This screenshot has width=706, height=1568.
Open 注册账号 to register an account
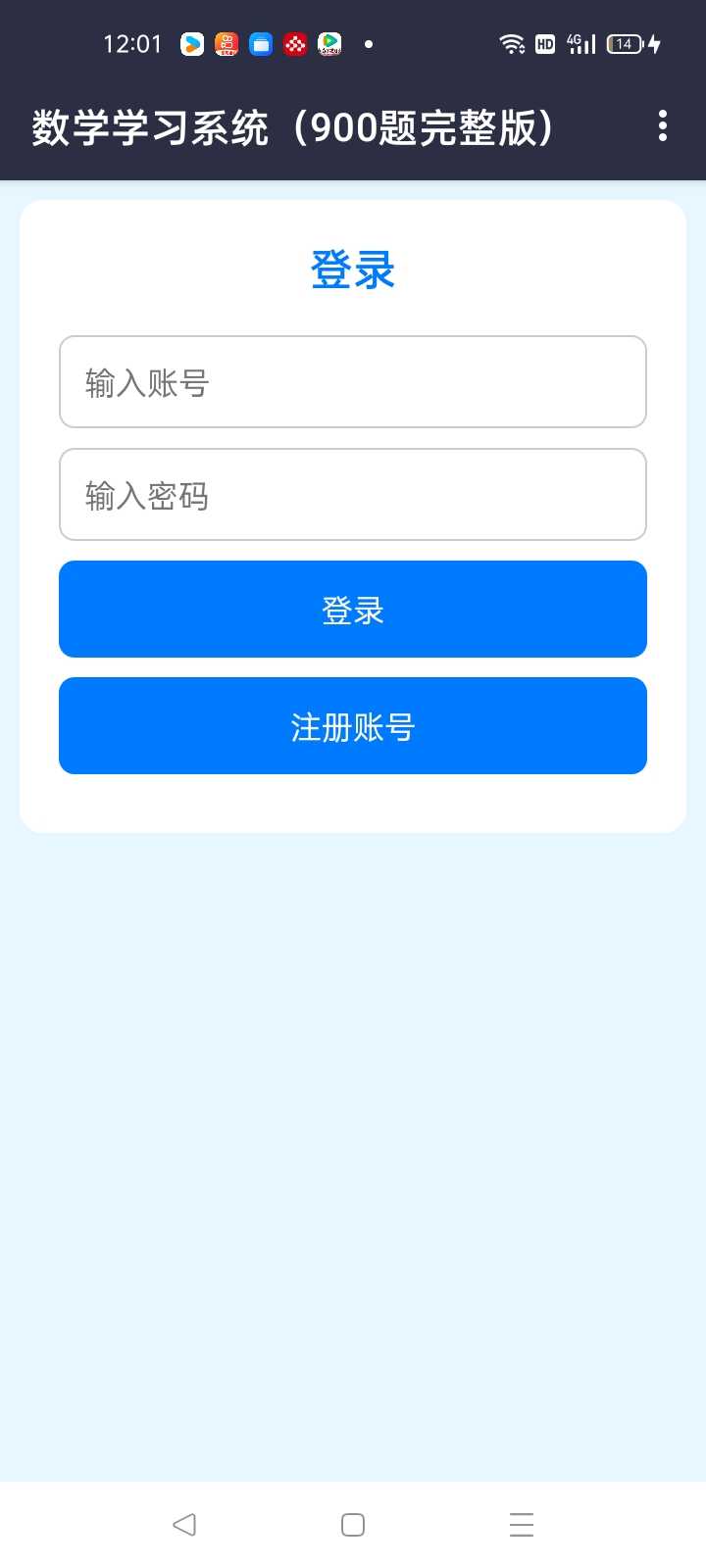pyautogui.click(x=353, y=726)
